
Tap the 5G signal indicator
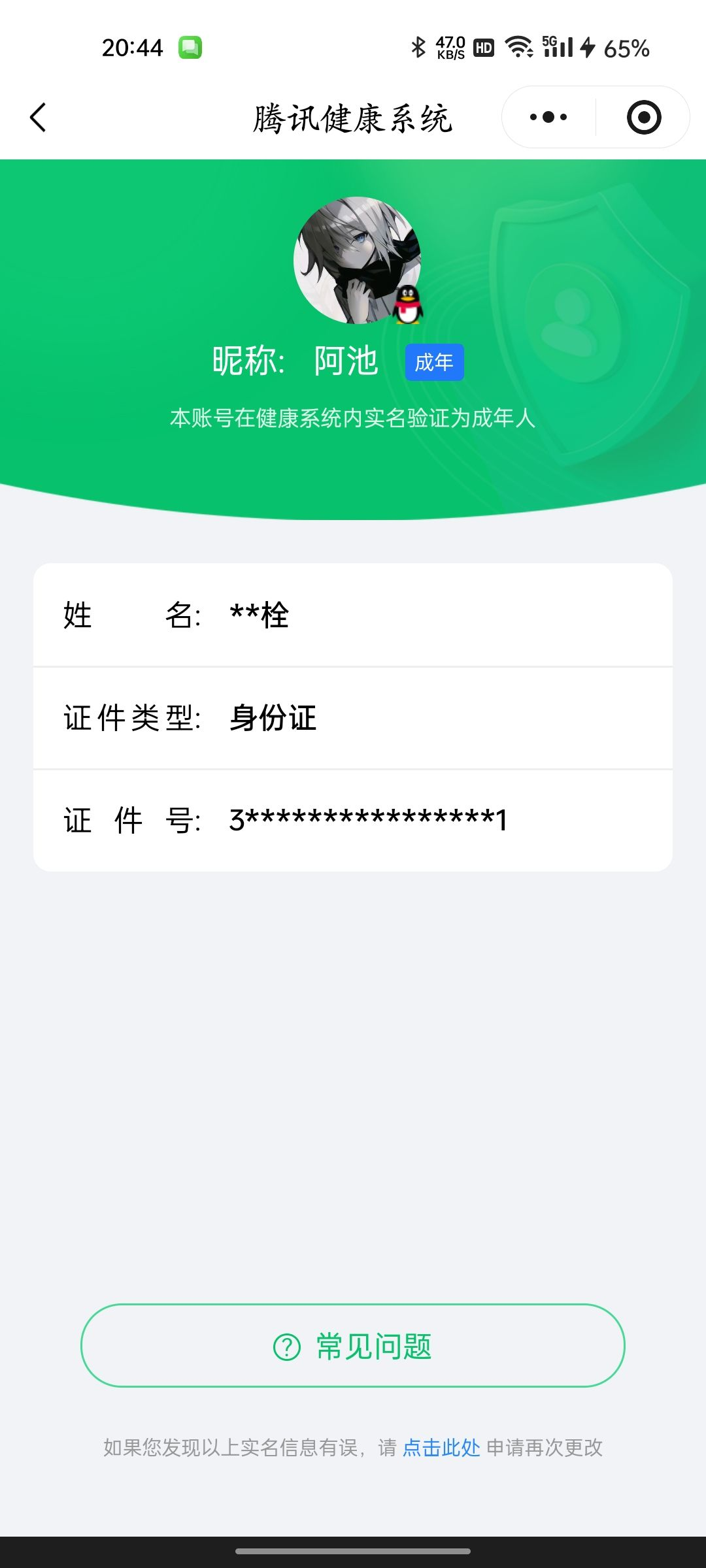click(558, 47)
